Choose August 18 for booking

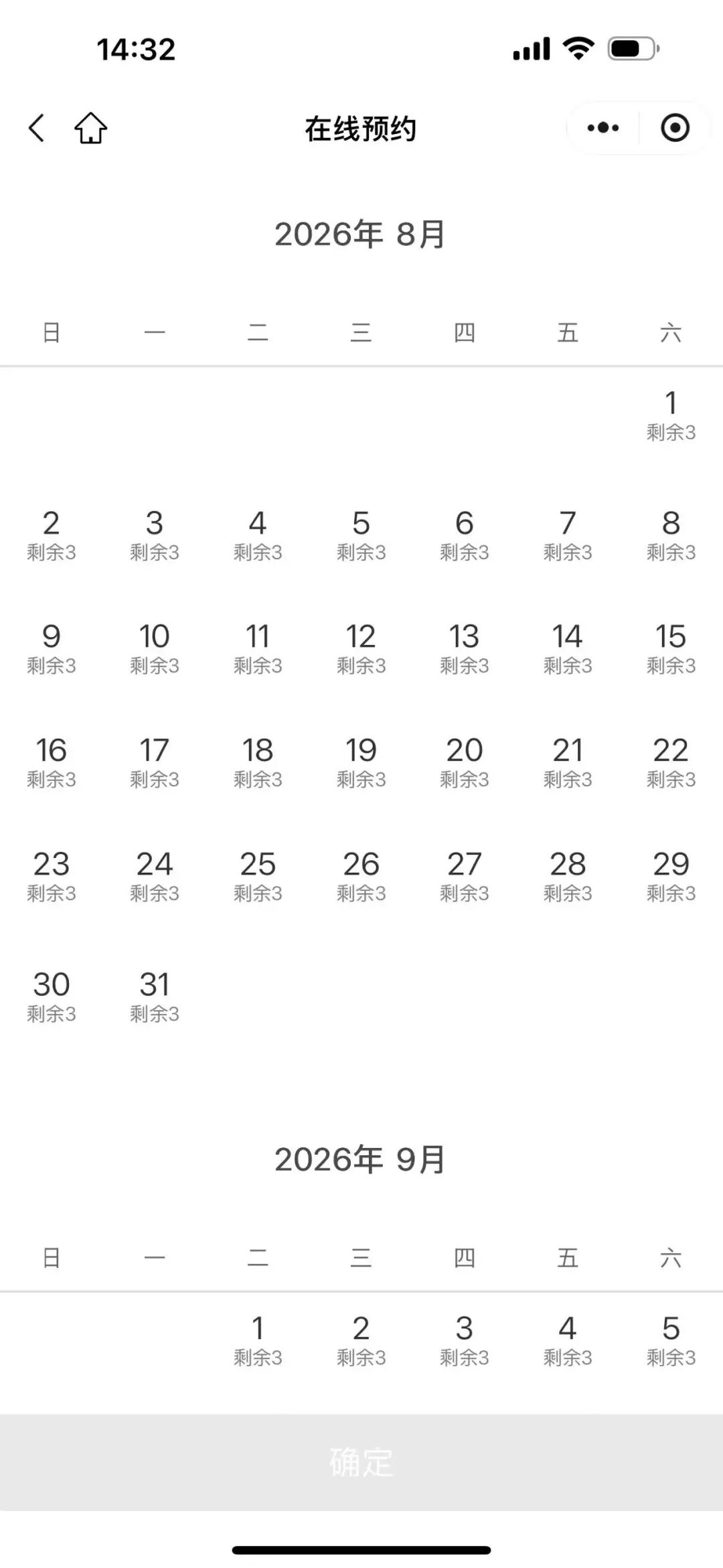258,763
